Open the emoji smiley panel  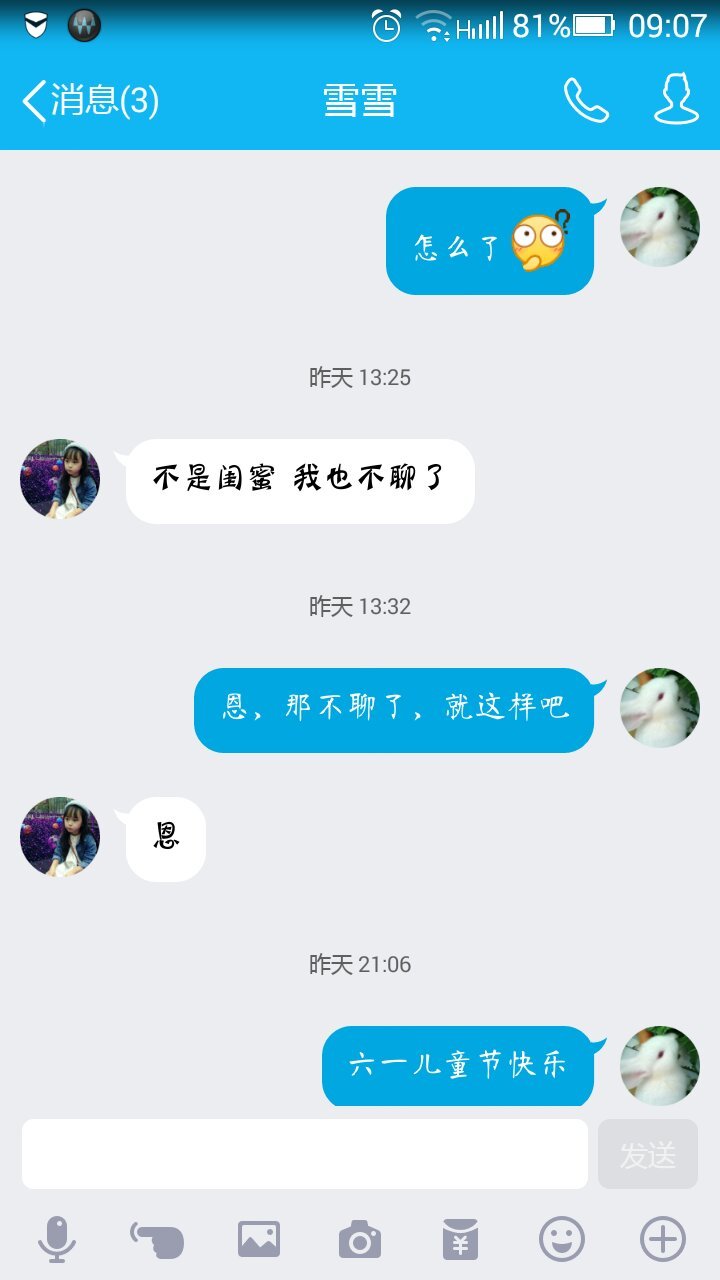point(562,1240)
